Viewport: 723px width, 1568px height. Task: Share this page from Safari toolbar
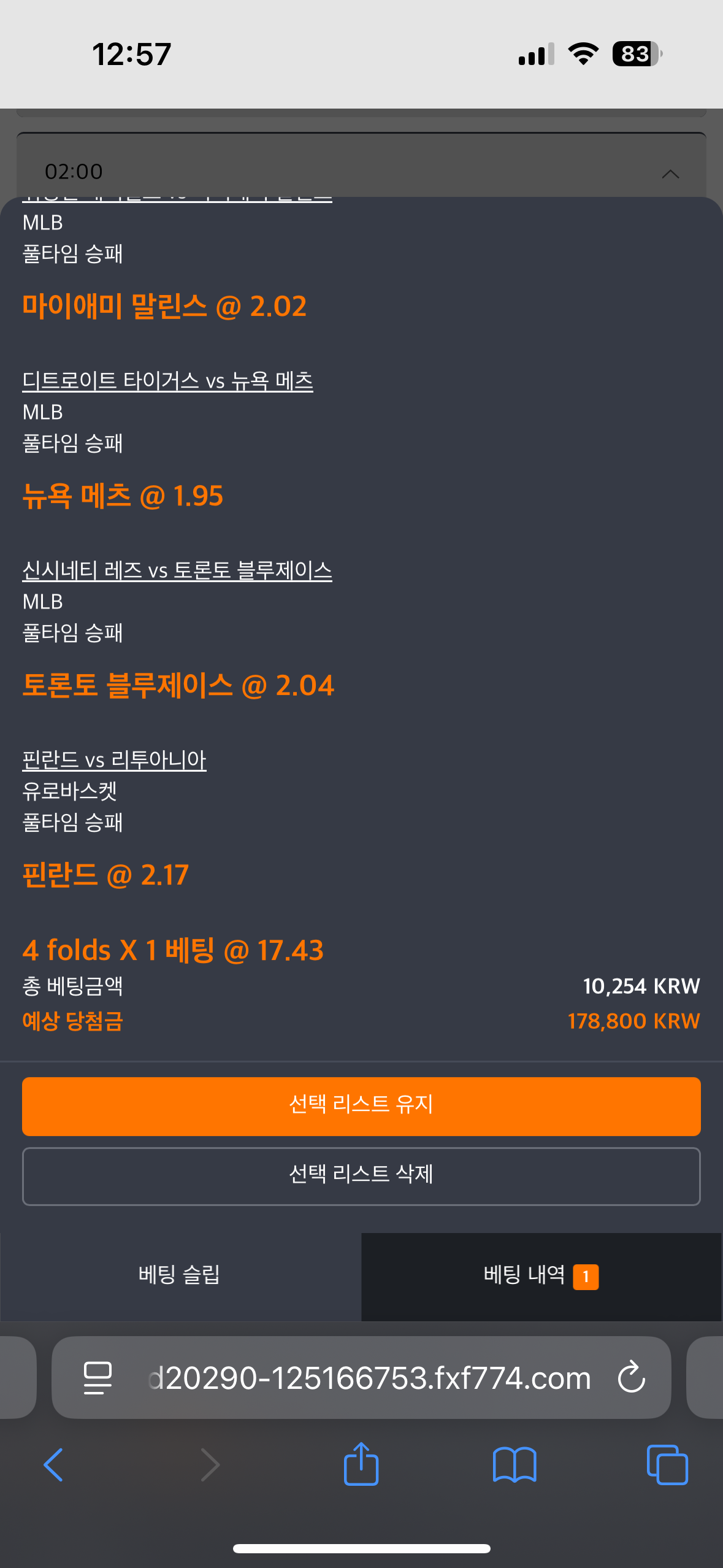click(x=361, y=1464)
